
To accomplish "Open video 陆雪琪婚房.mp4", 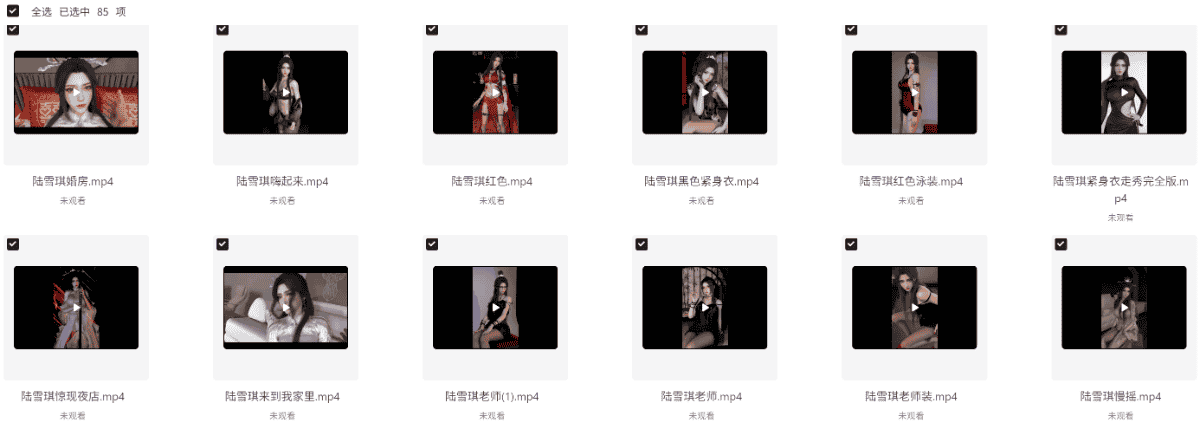I will [x=76, y=92].
